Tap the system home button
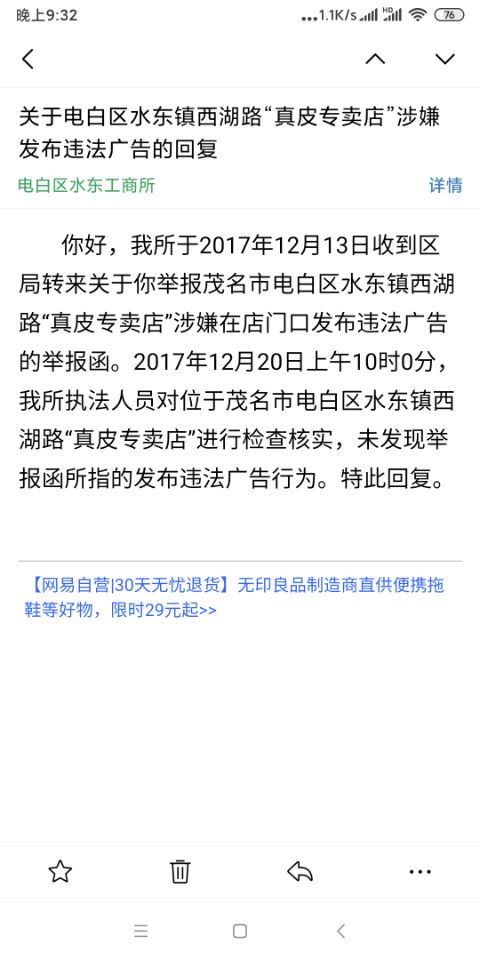Screen dimensions: 480x960 240,931
